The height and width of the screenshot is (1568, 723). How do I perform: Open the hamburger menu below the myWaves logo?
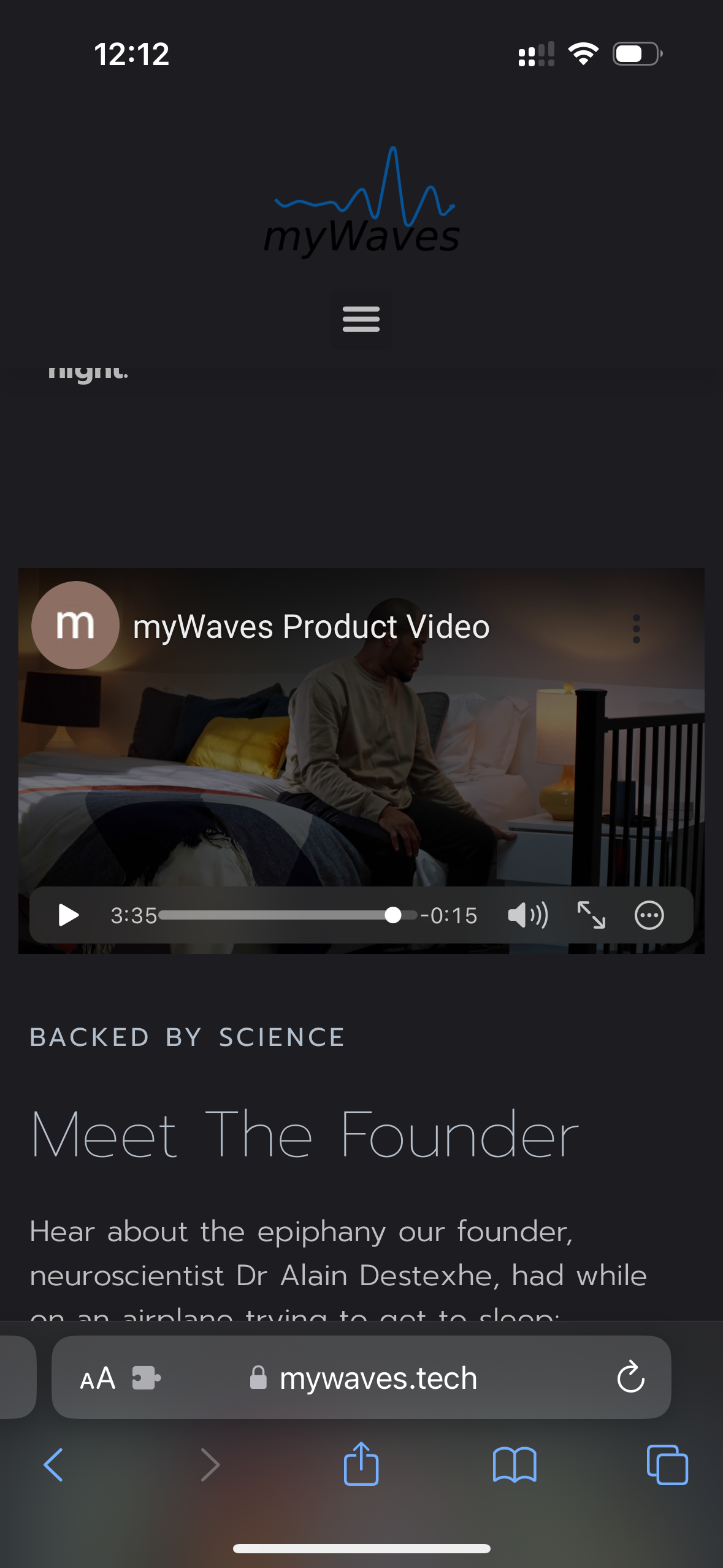point(361,320)
